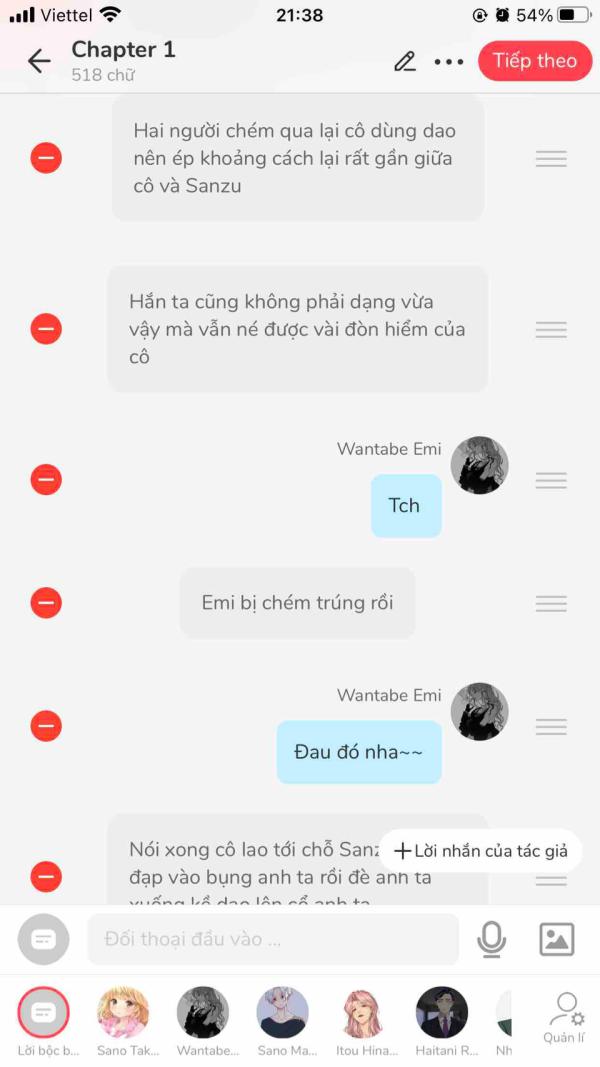Insert an image with the picture icon
Image resolution: width=600 pixels, height=1067 pixels.
[556, 939]
